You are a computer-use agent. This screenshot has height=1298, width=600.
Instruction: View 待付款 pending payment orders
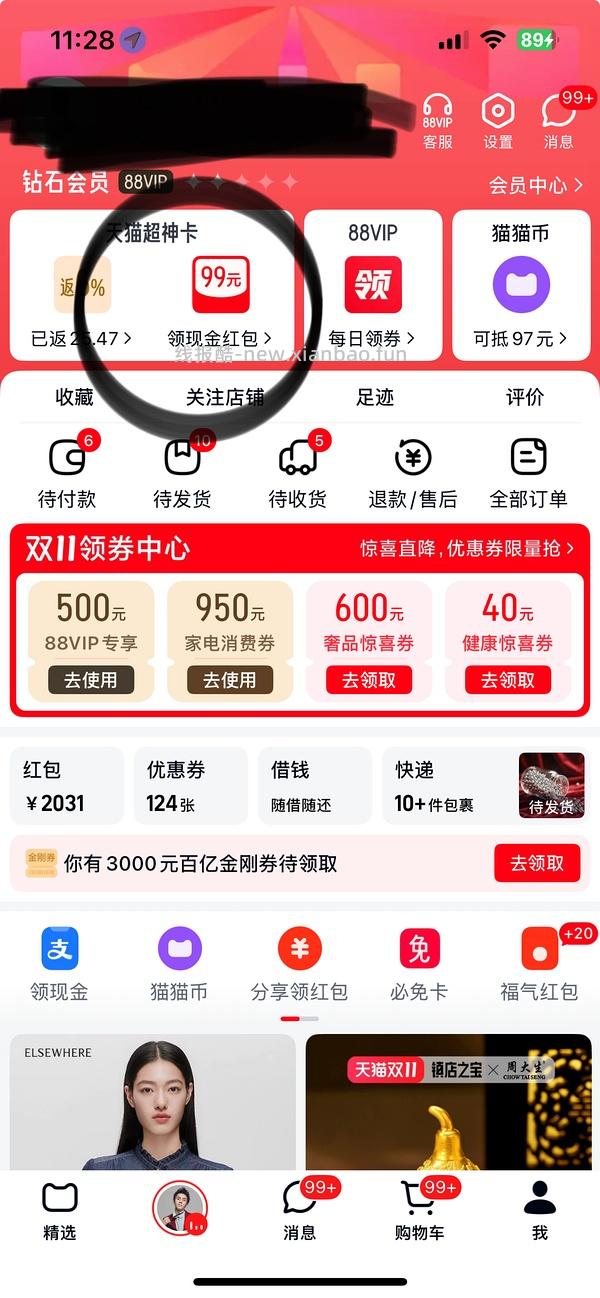click(x=67, y=472)
